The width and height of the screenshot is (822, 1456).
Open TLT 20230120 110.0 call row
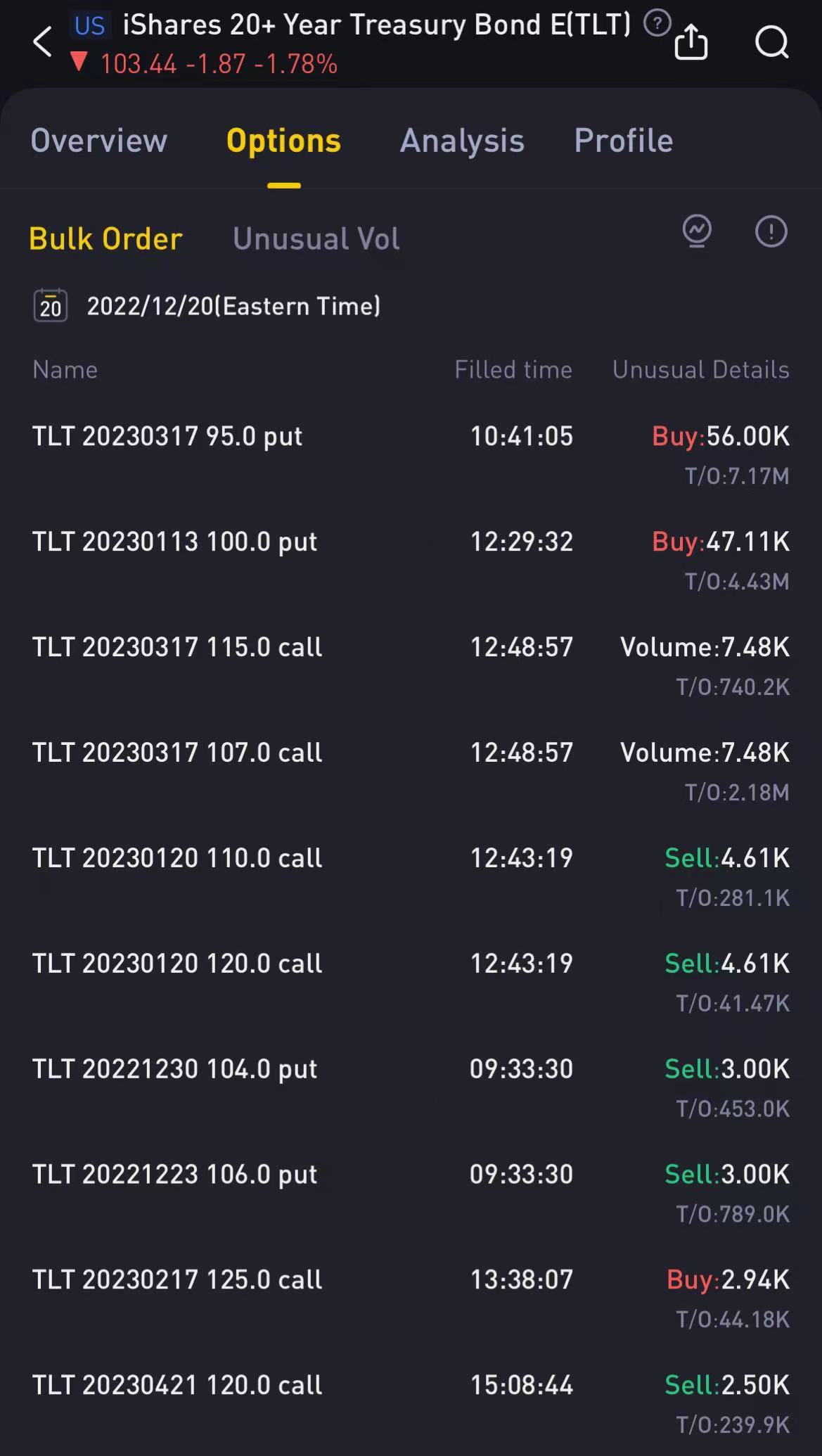point(411,876)
